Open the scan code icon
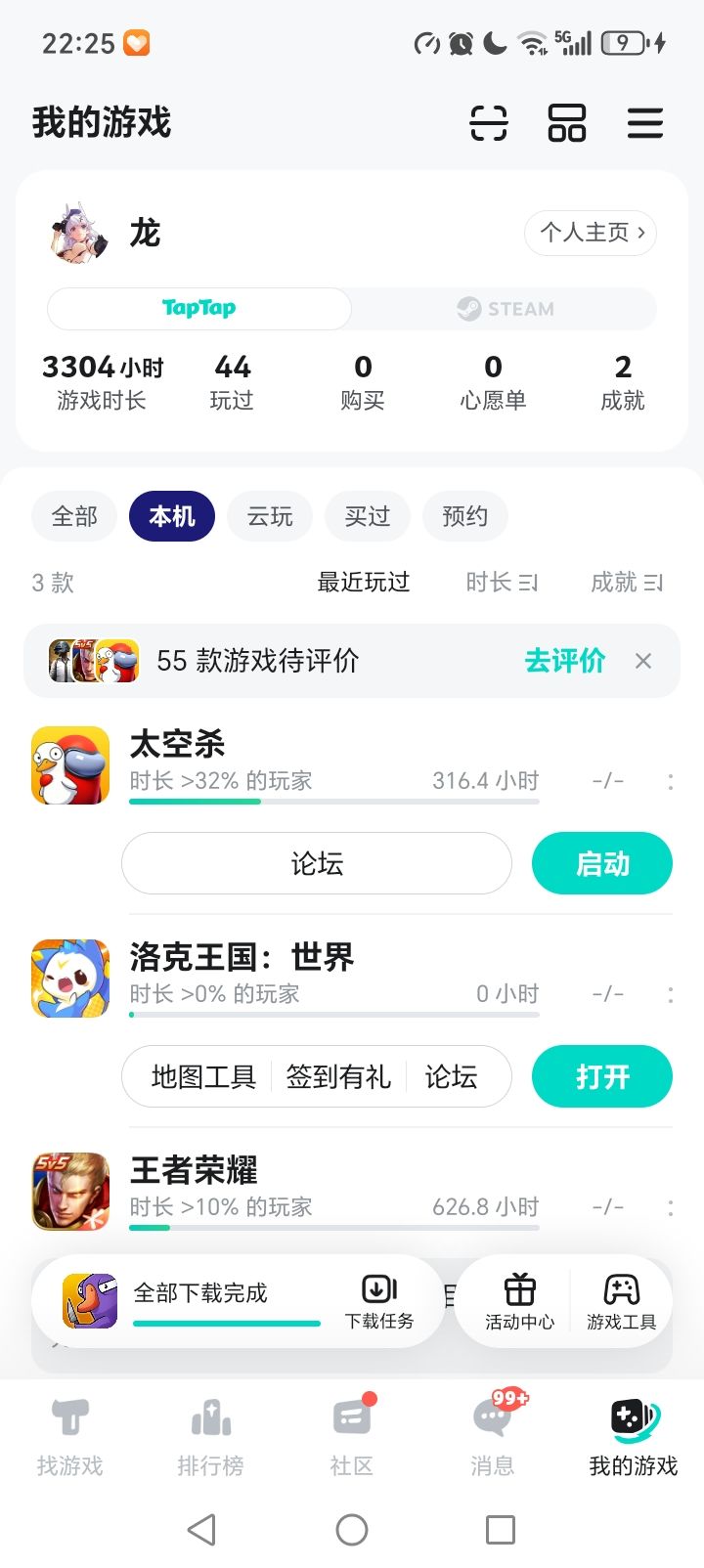This screenshot has height=1568, width=704. click(489, 123)
